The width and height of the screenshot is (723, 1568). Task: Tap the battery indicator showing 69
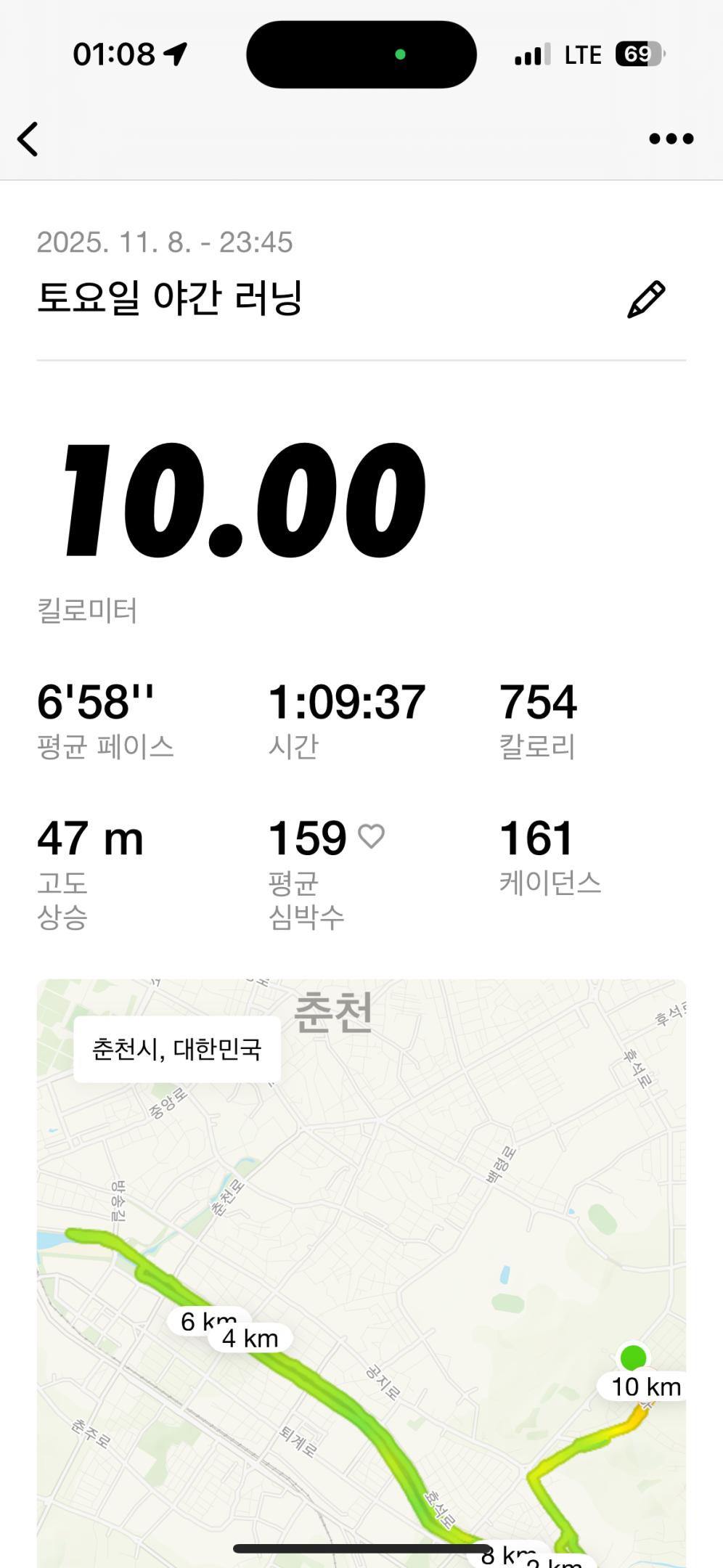tap(637, 52)
